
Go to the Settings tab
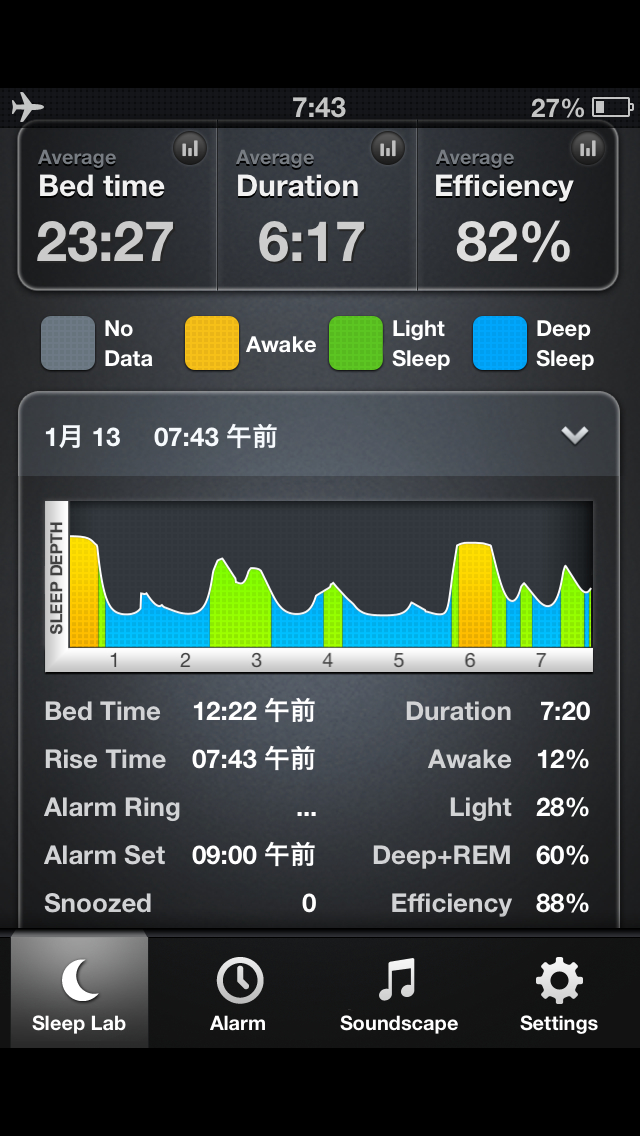[x=558, y=994]
